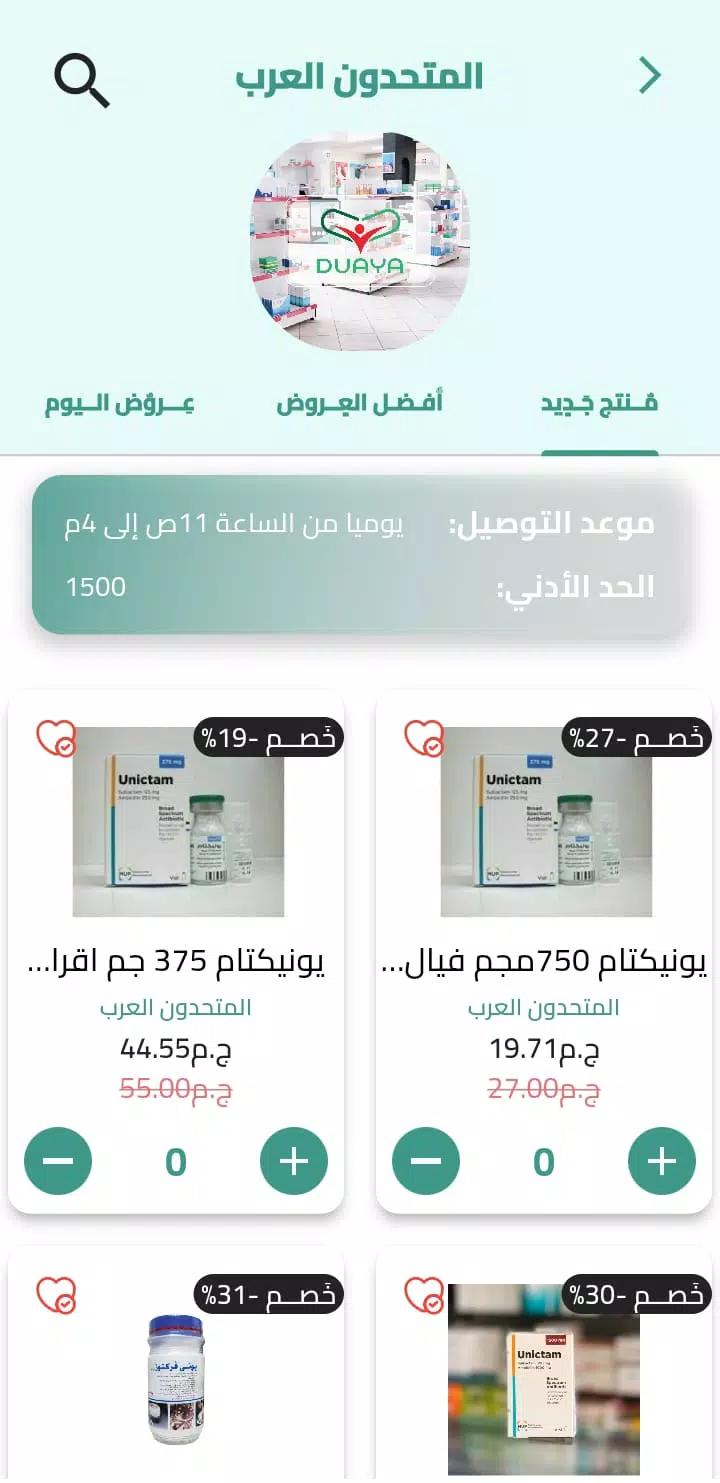Favorite the يونيكتام 375 جم product
720x1483 pixels.
(x=55, y=738)
